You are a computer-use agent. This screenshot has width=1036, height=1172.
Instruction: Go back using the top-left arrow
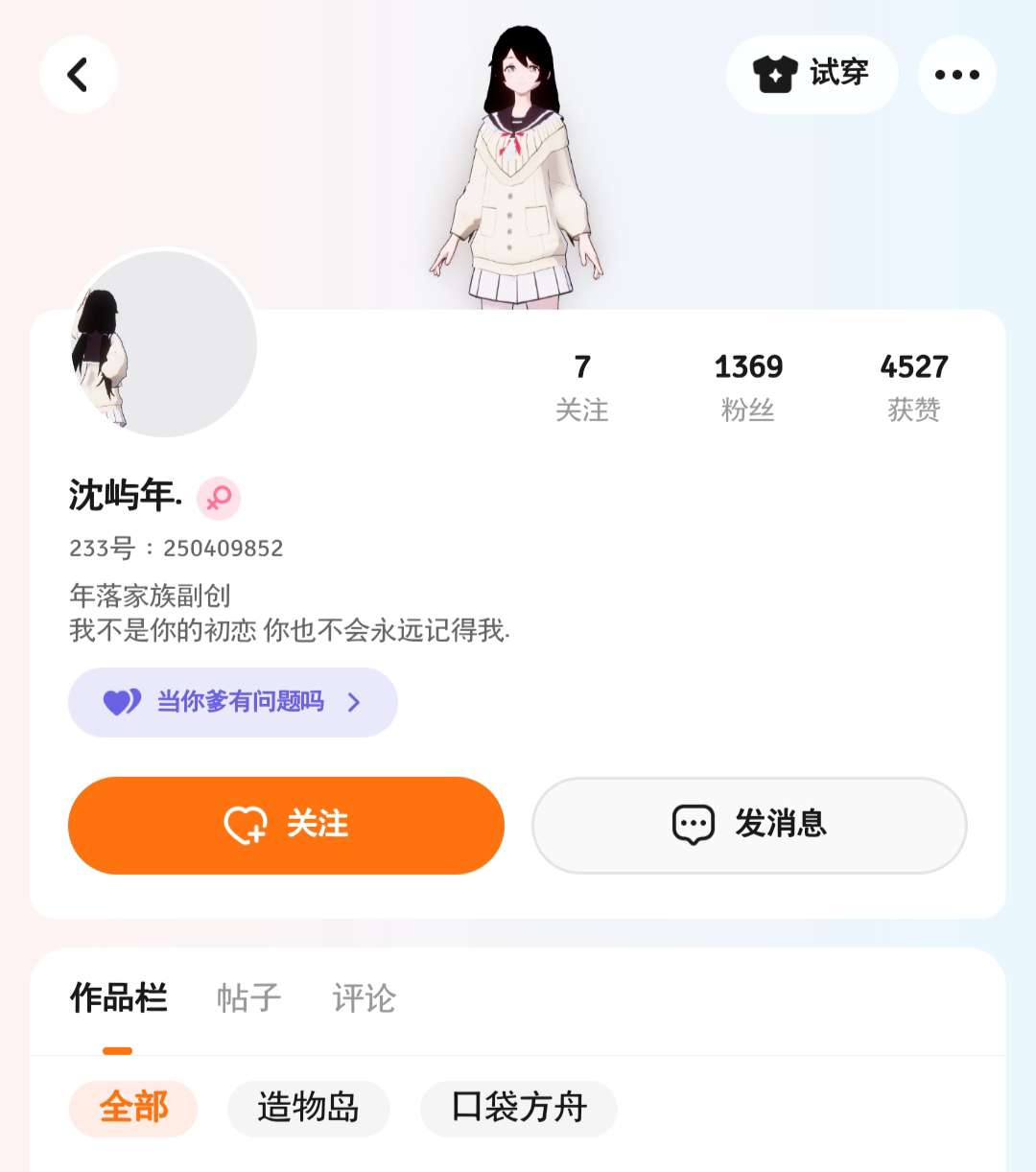pos(78,75)
